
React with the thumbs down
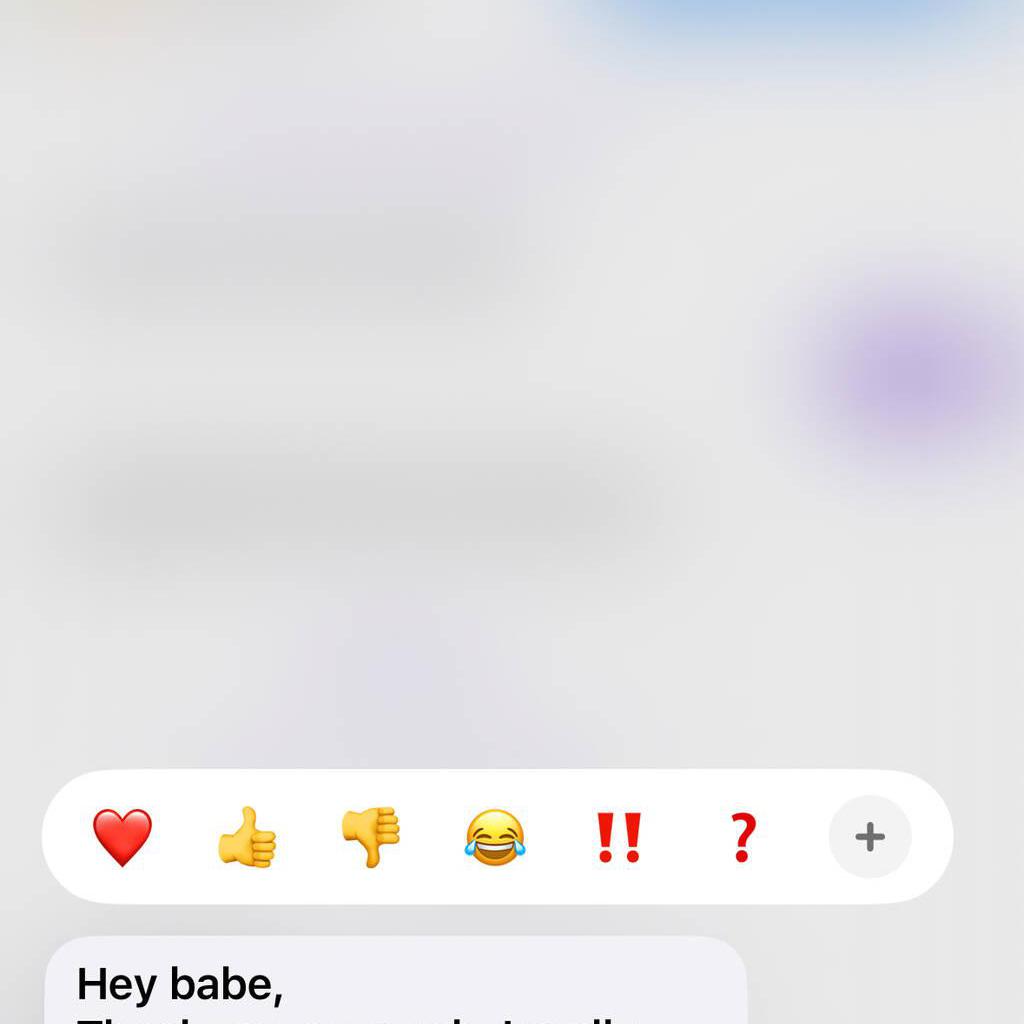point(371,837)
